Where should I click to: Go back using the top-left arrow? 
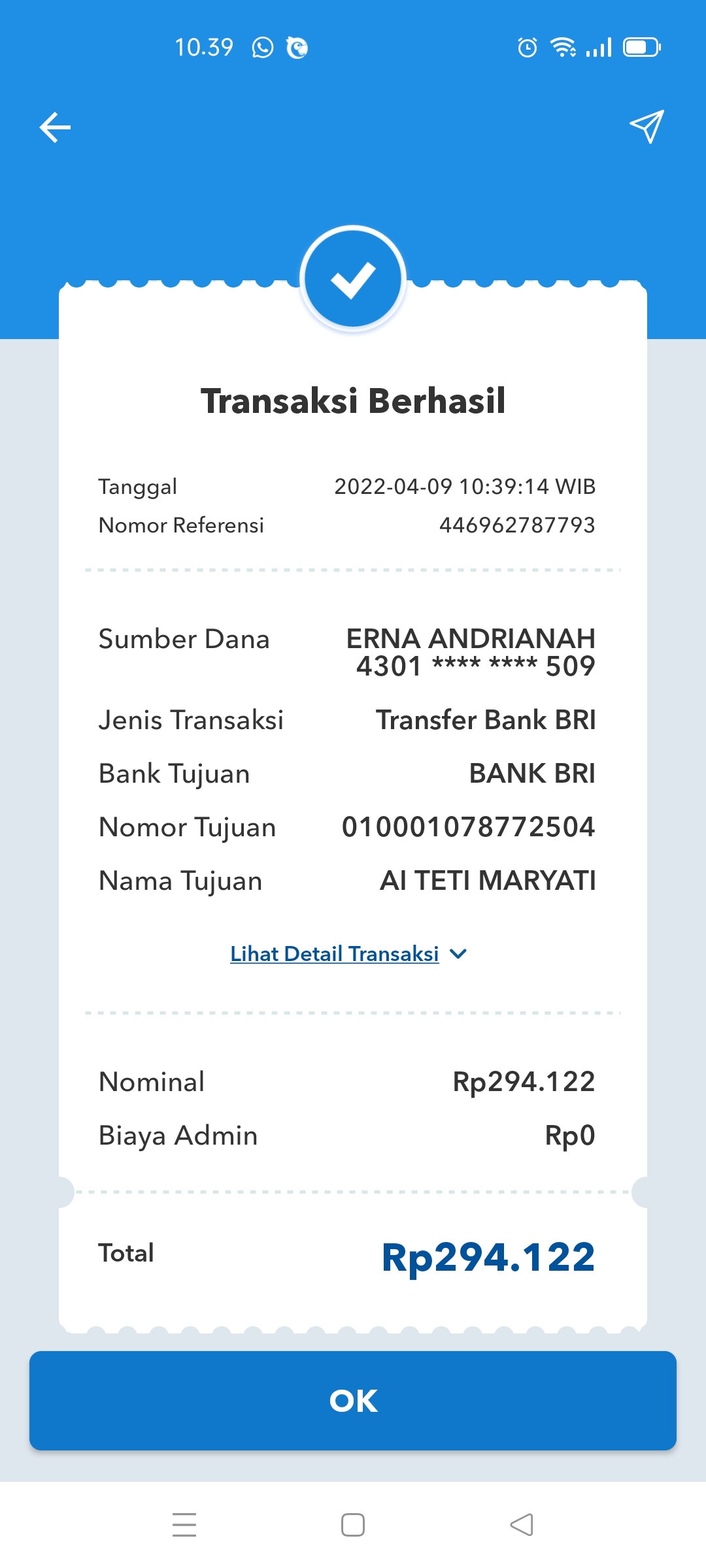click(x=55, y=127)
